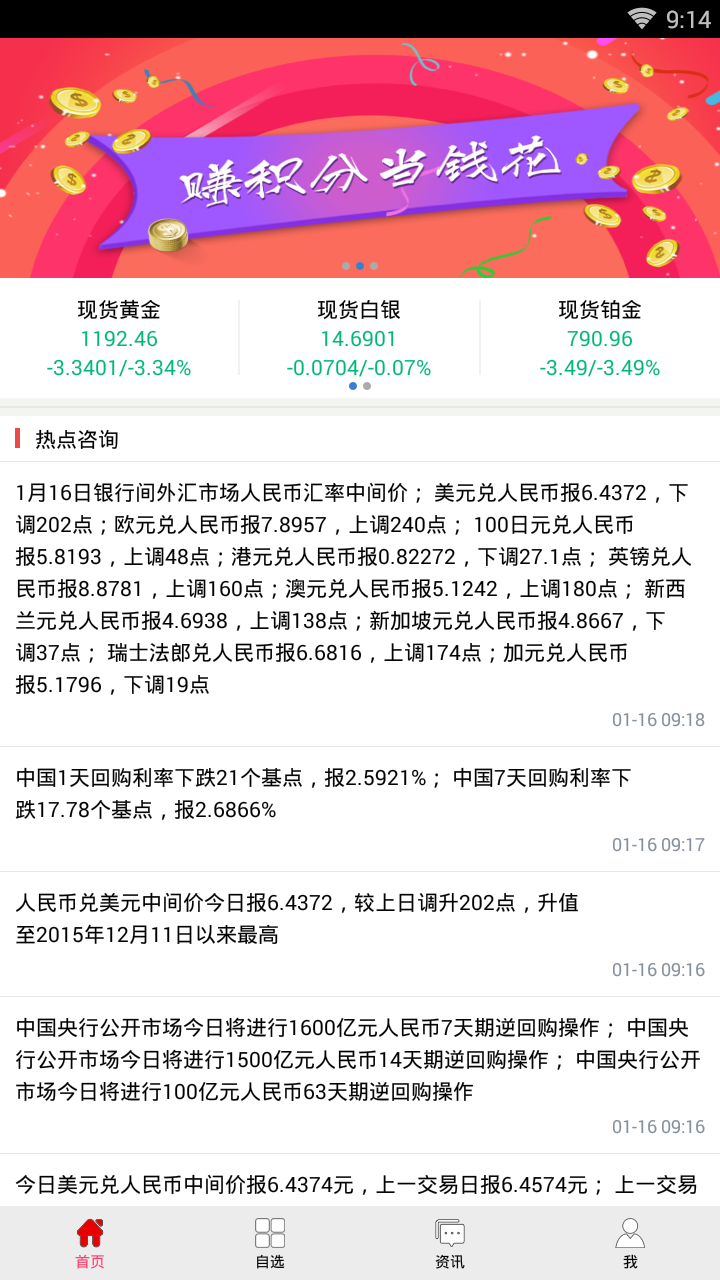The image size is (720, 1280).
Task: Switch to the 资讯 tab
Action: point(450,1243)
